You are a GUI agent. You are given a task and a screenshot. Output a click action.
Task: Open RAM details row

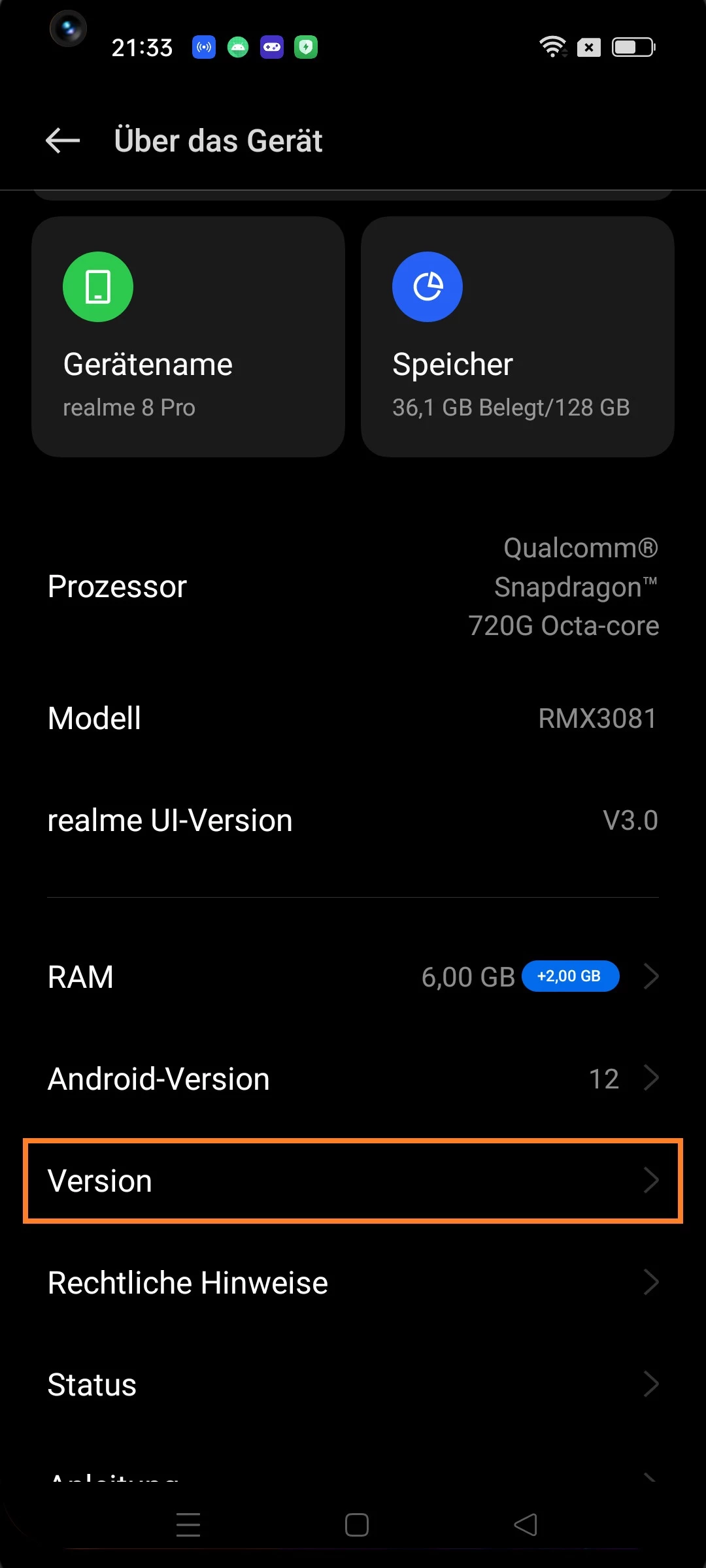click(353, 977)
